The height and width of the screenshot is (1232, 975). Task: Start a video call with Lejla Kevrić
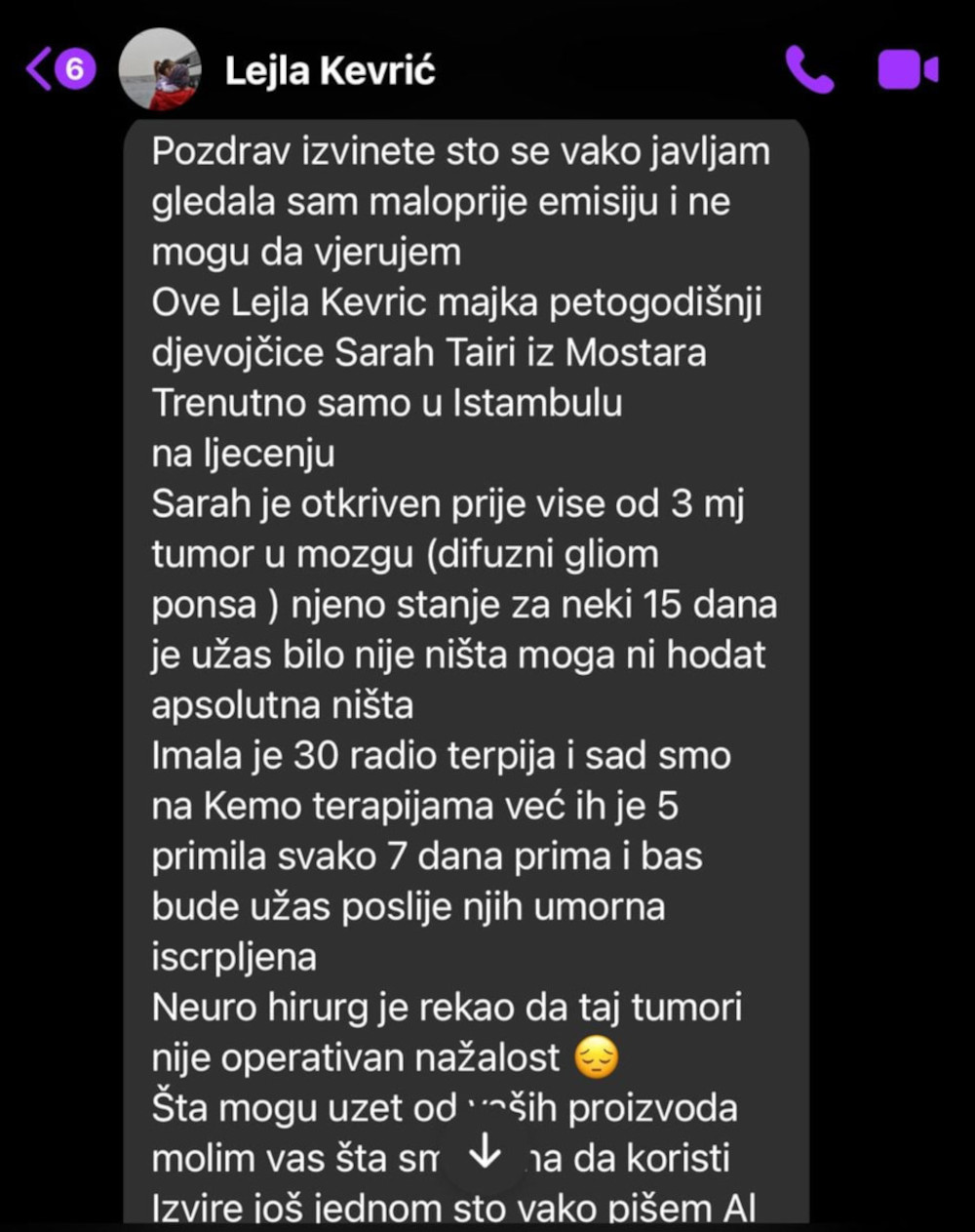[x=908, y=70]
